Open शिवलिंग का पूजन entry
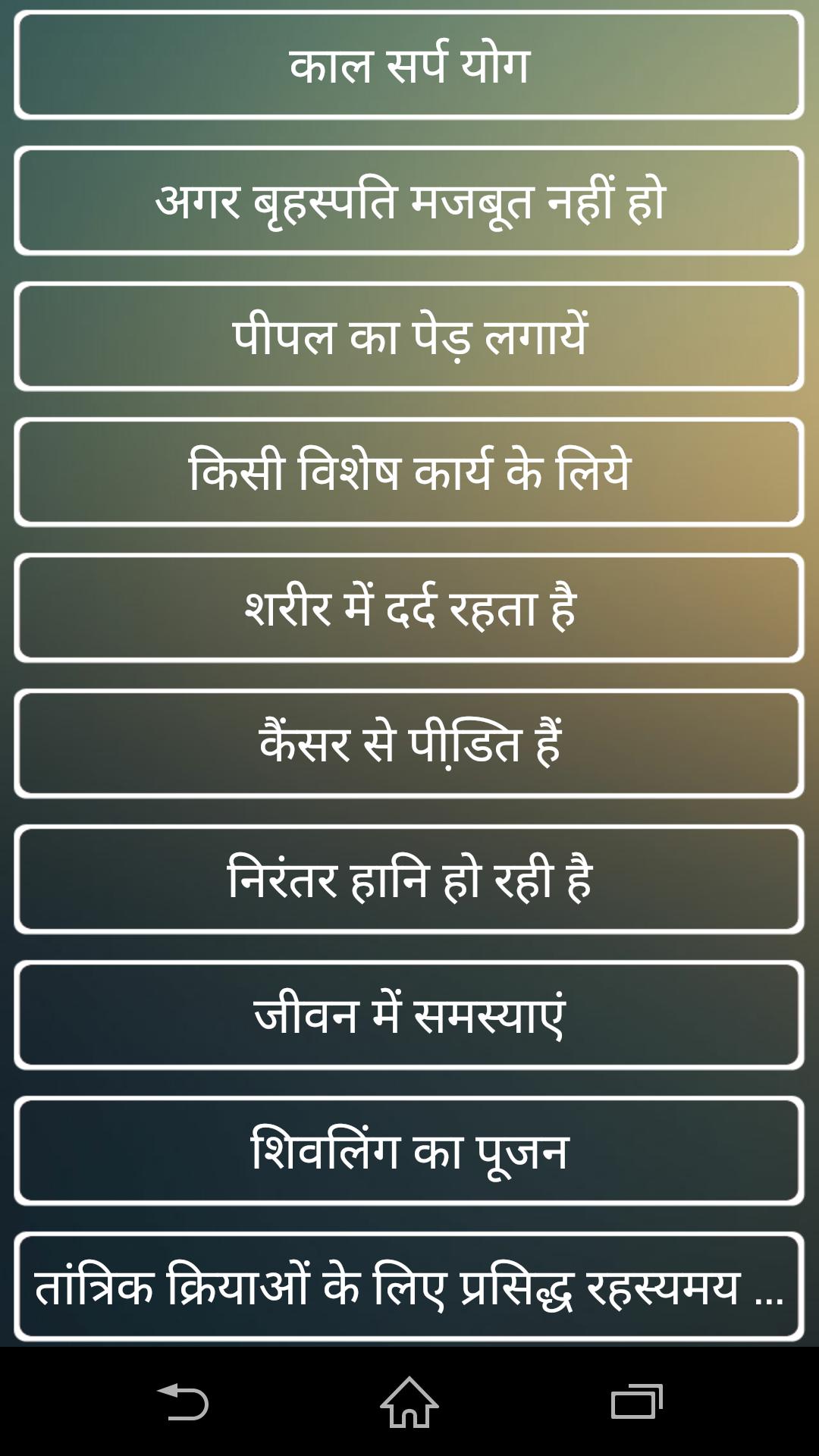Image resolution: width=819 pixels, height=1456 pixels. (409, 1151)
